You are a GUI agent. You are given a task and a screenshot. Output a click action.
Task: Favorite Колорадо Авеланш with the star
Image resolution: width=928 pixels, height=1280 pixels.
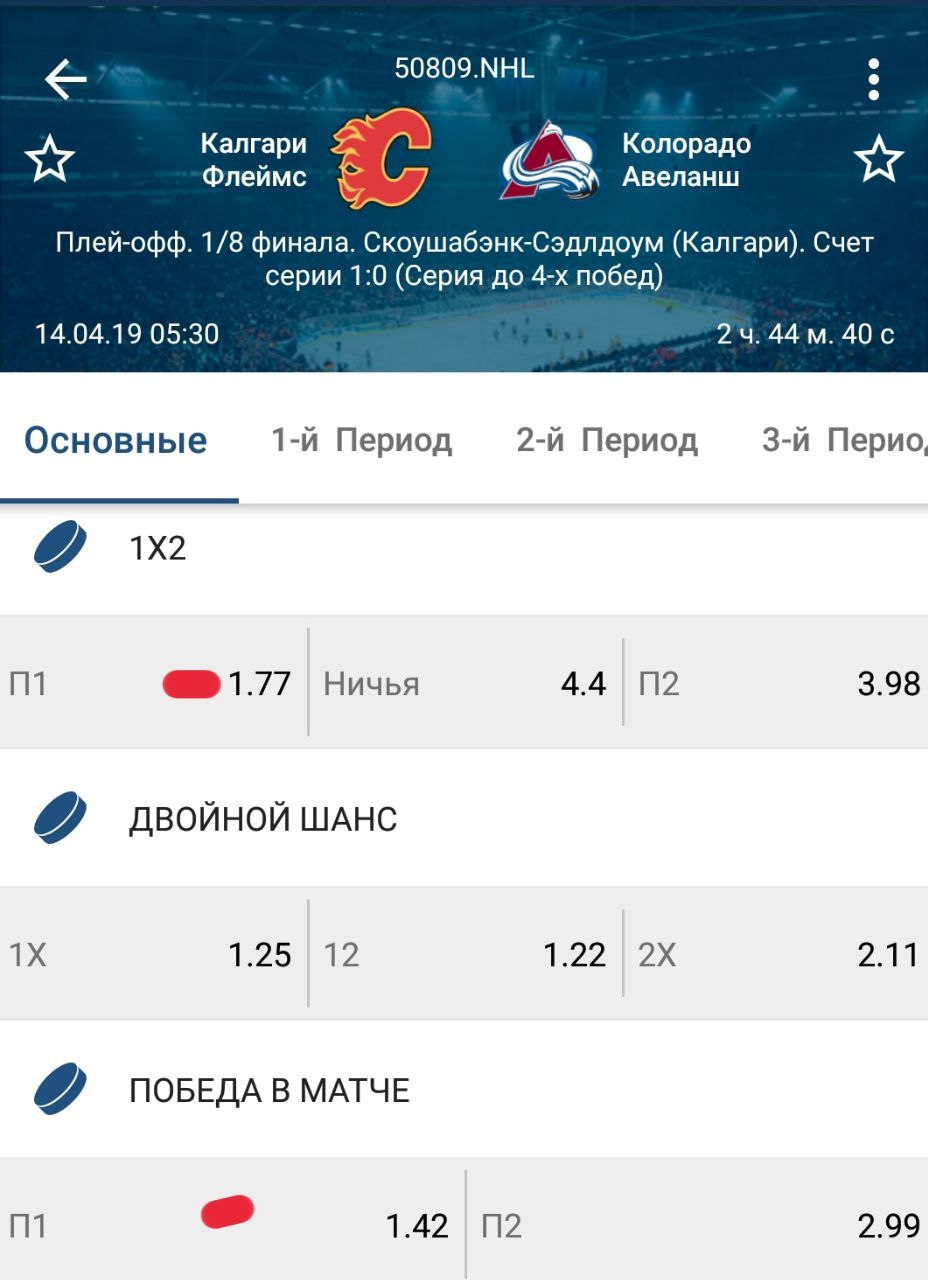pos(878,160)
